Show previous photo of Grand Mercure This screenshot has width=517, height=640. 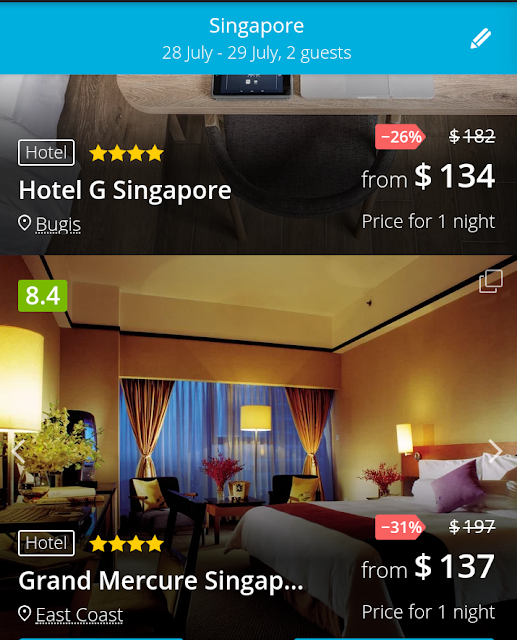[x=18, y=451]
